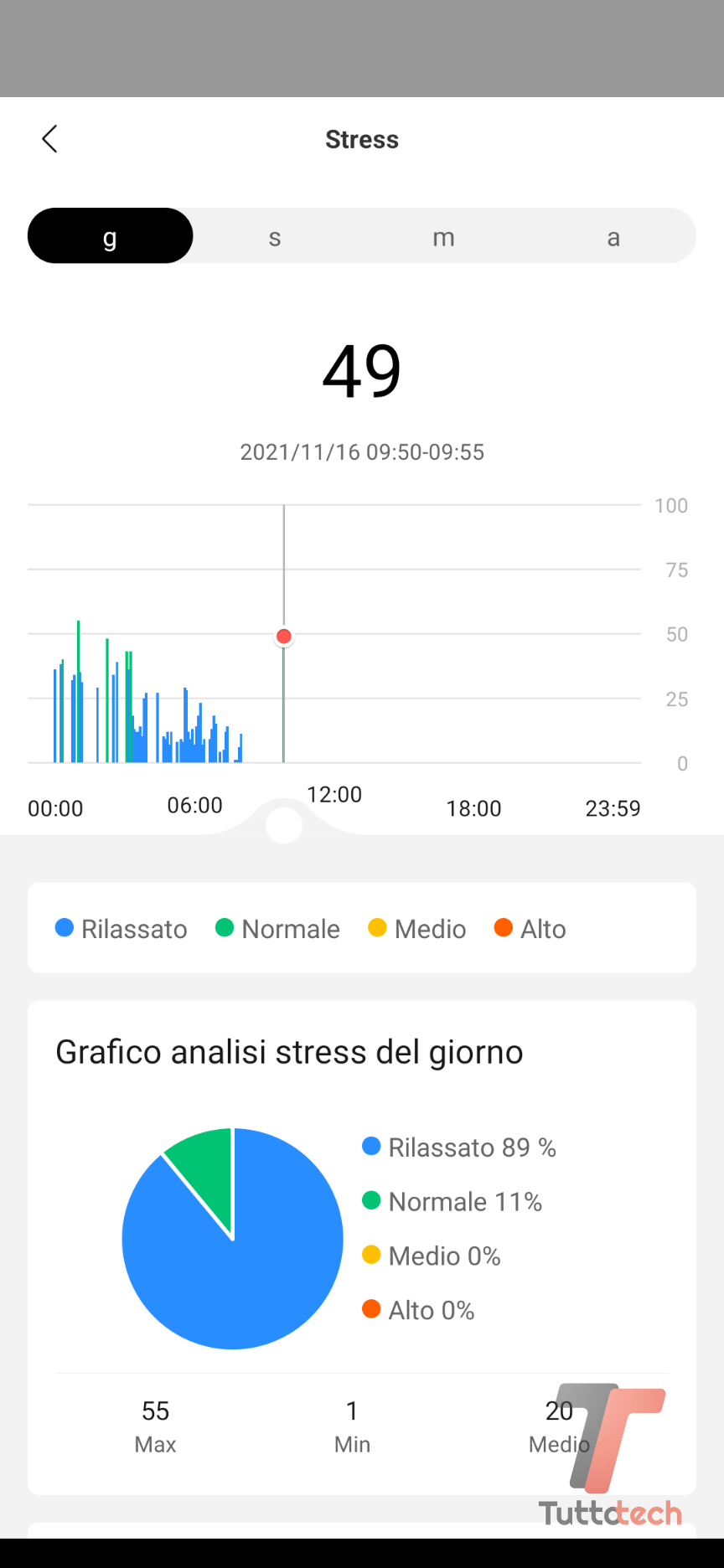Viewport: 724px width, 1568px height.
Task: Switch to the 's' weekly tab
Action: tap(275, 237)
